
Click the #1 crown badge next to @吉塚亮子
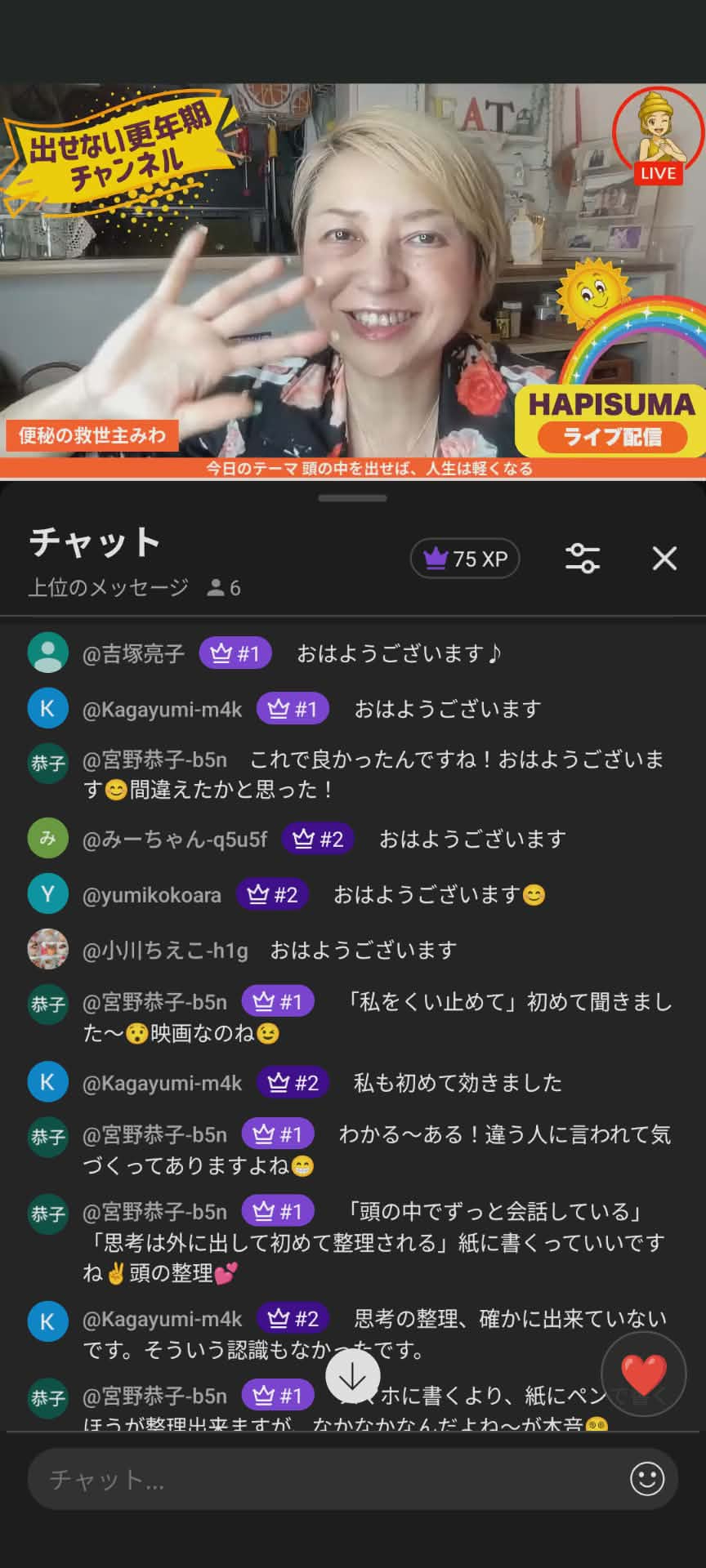[x=235, y=653]
